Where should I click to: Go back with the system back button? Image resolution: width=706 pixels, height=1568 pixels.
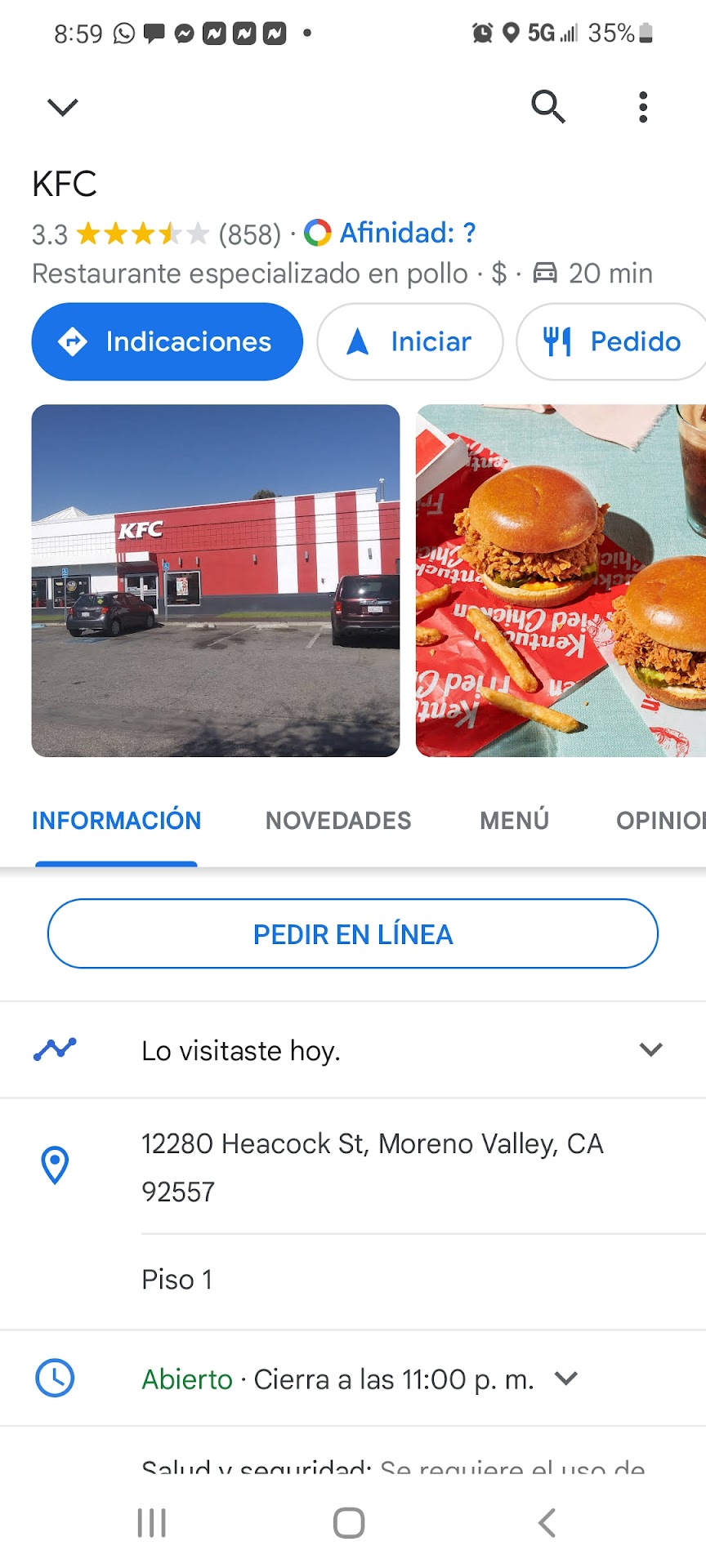pos(547,1523)
